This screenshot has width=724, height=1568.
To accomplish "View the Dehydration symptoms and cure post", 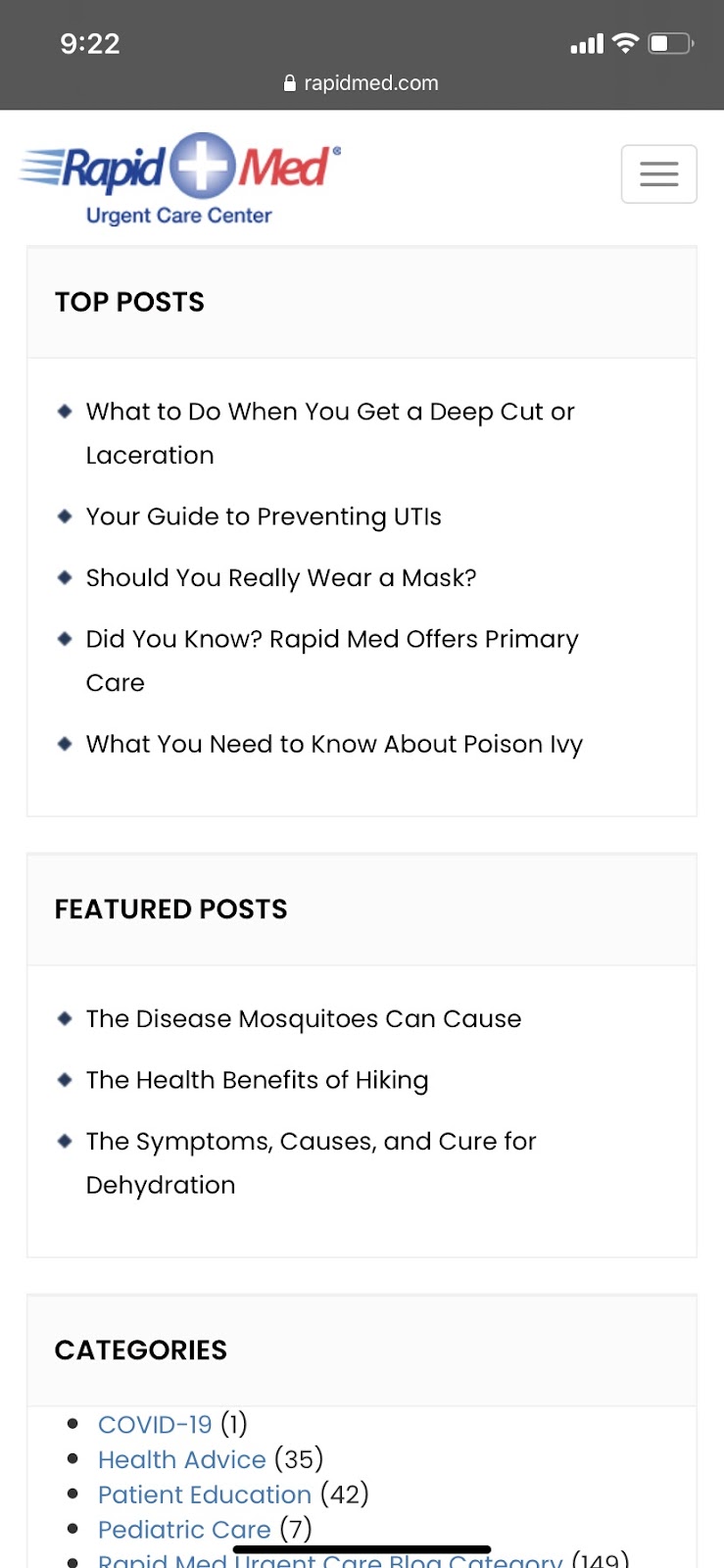I will 312,1162.
